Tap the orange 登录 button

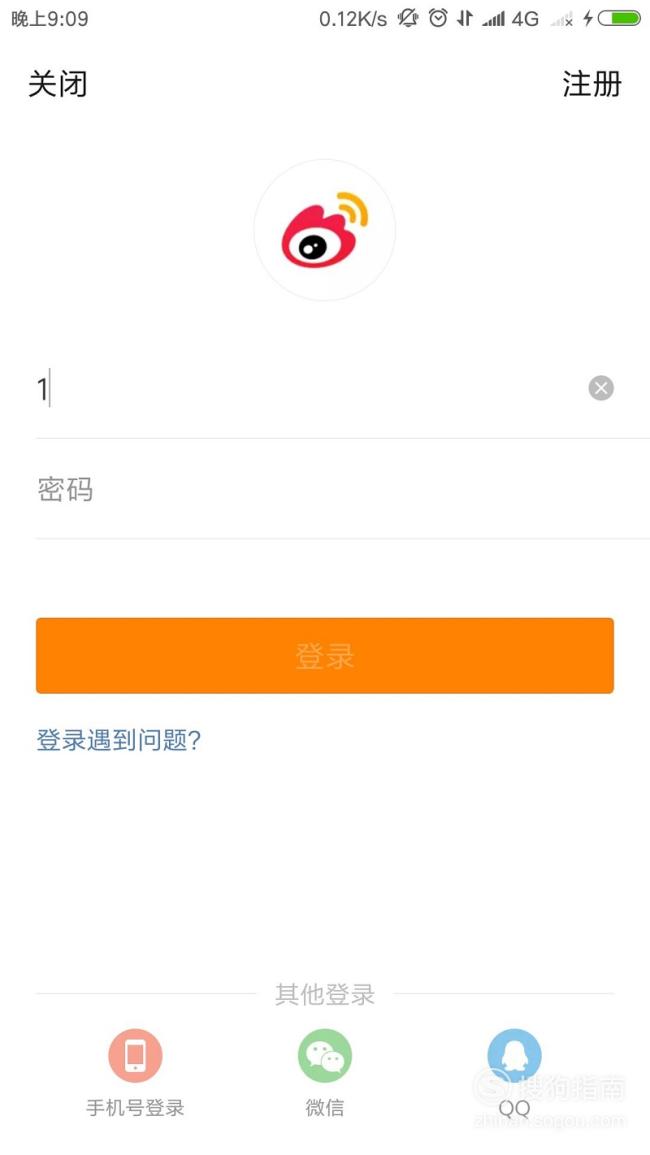click(x=325, y=656)
